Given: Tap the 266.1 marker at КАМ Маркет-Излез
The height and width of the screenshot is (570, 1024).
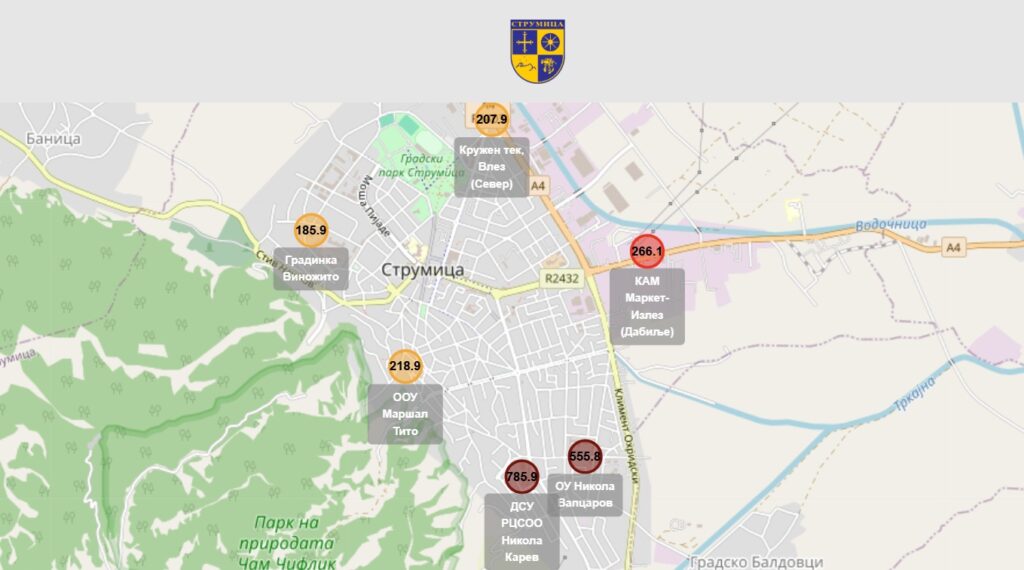Looking at the screenshot, I should 647,251.
